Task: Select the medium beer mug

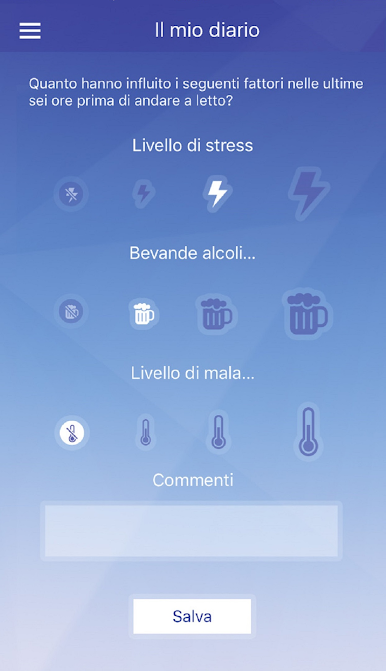Action: click(217, 314)
